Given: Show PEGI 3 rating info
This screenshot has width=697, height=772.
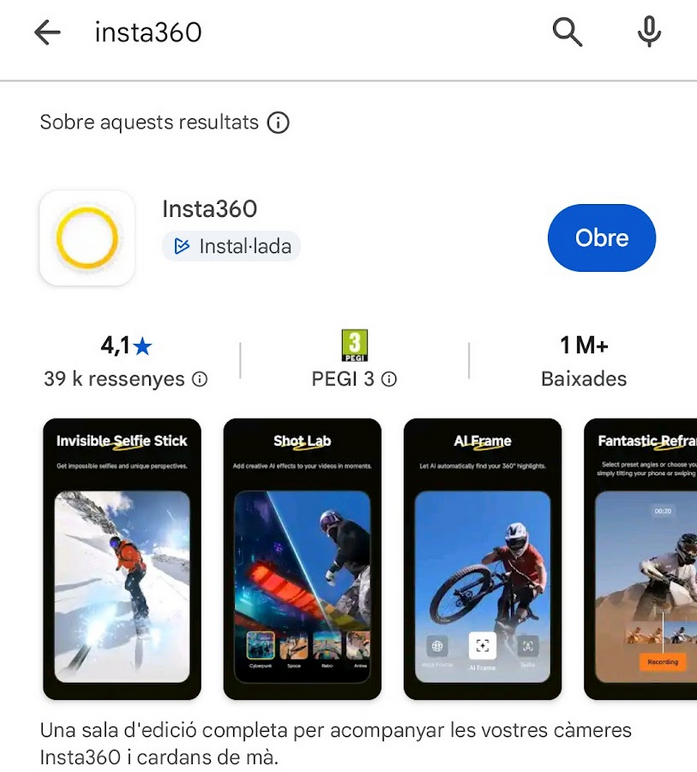Looking at the screenshot, I should [x=390, y=380].
